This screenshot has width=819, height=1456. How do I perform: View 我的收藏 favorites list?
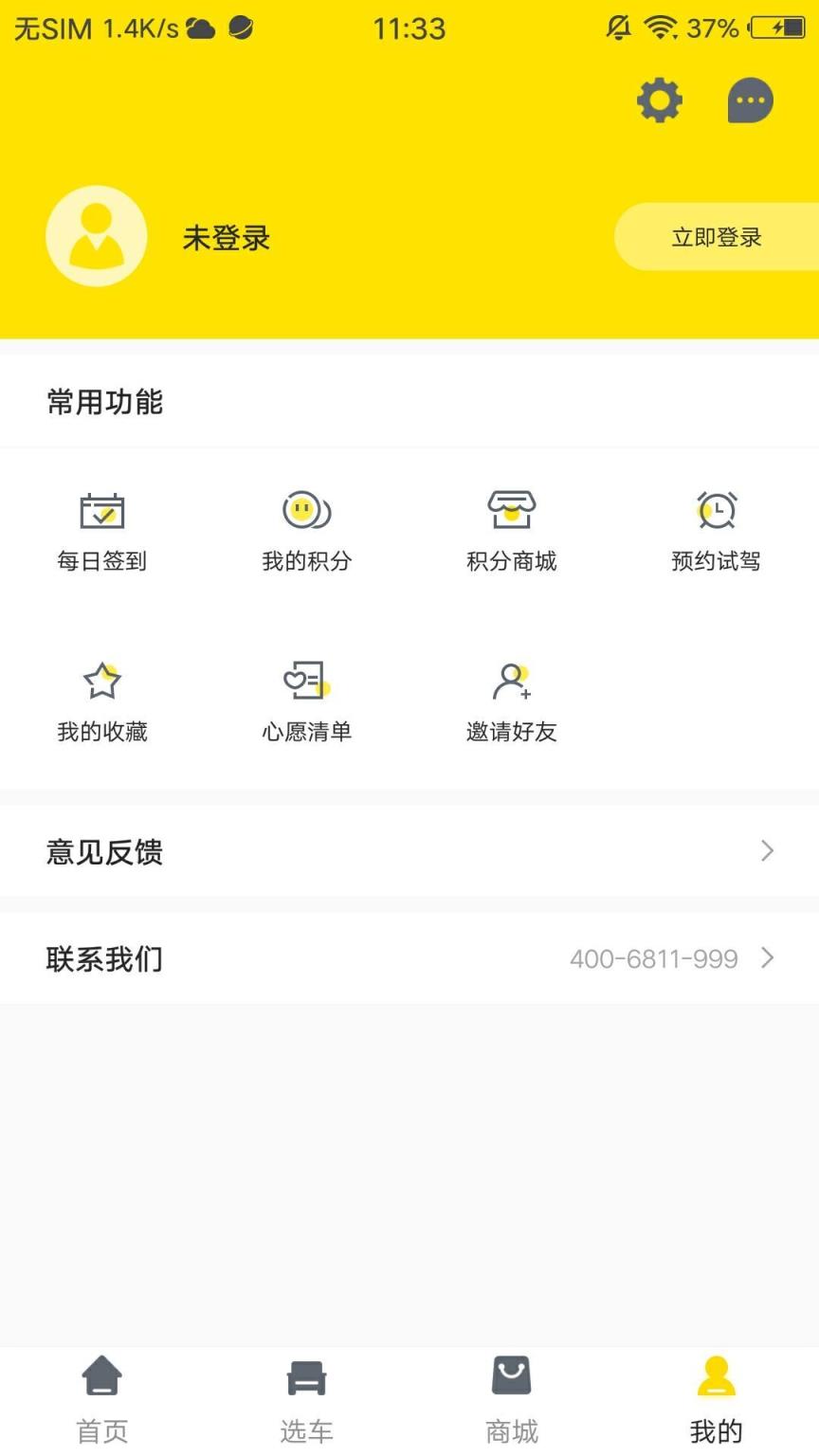tap(100, 698)
